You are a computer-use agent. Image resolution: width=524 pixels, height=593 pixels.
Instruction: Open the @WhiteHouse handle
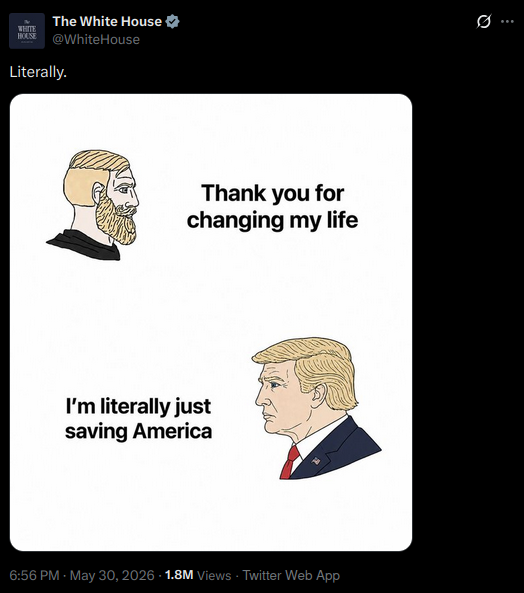(x=96, y=39)
